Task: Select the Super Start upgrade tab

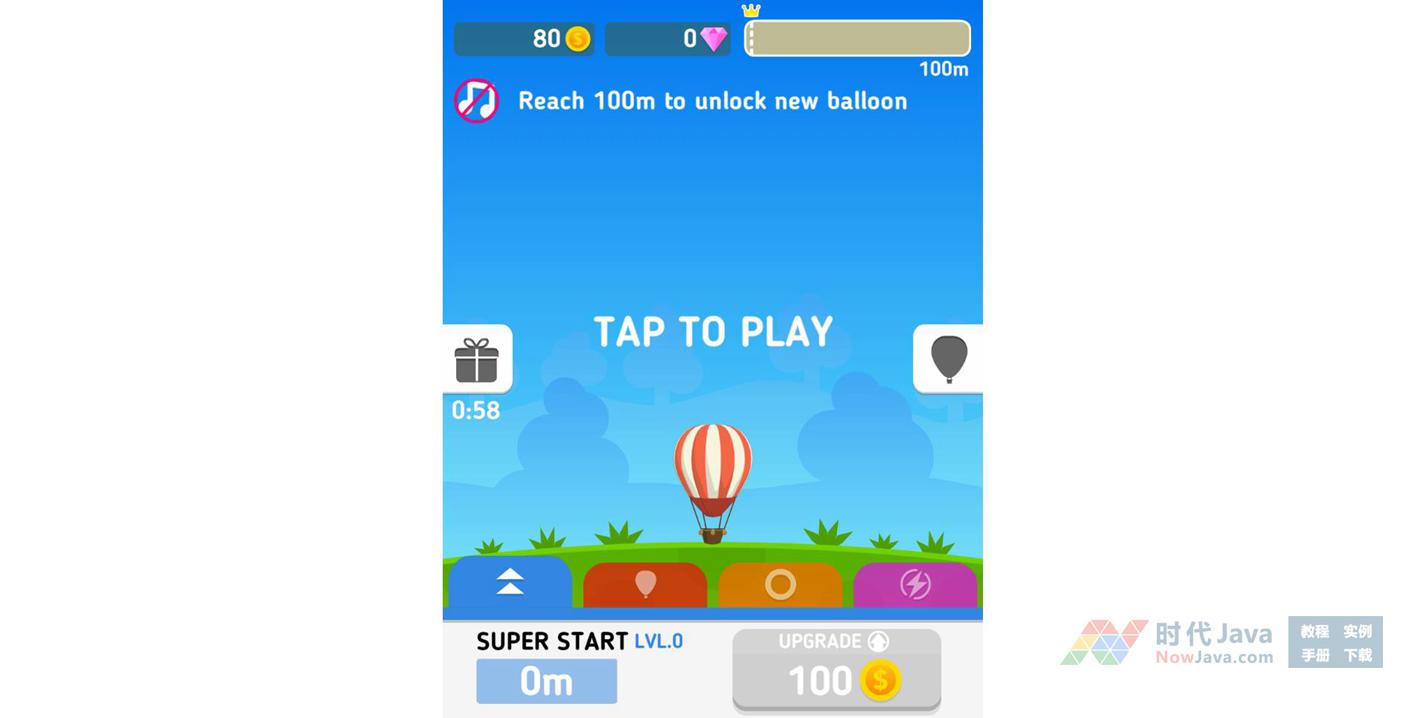Action: tap(510, 584)
